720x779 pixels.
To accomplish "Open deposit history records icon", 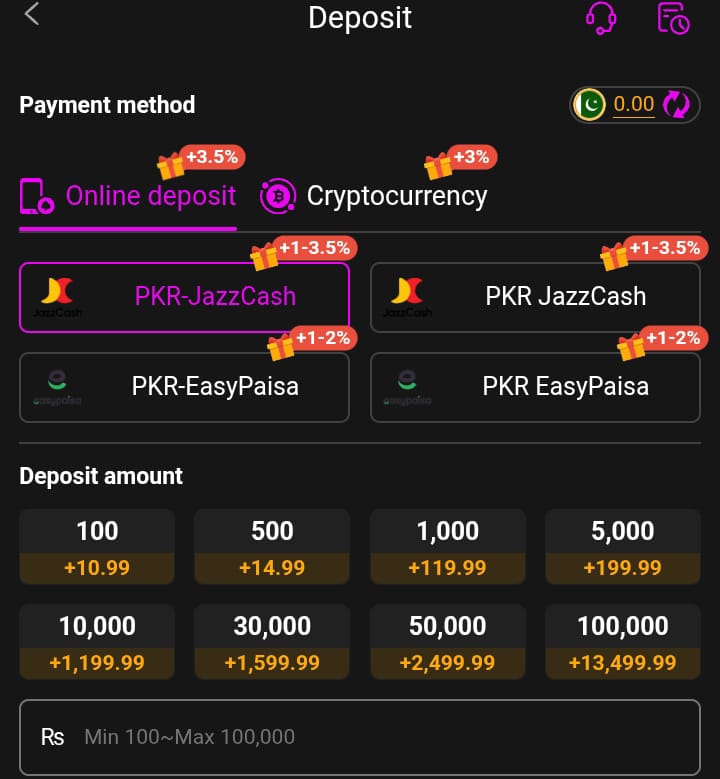I will click(673, 18).
